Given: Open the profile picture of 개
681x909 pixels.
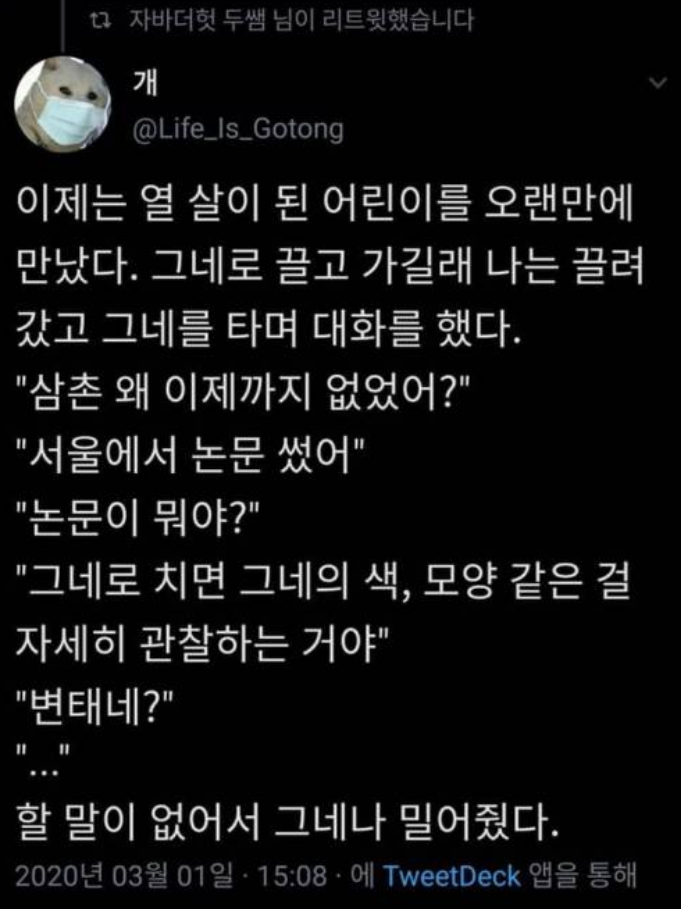Looking at the screenshot, I should pos(56,100).
